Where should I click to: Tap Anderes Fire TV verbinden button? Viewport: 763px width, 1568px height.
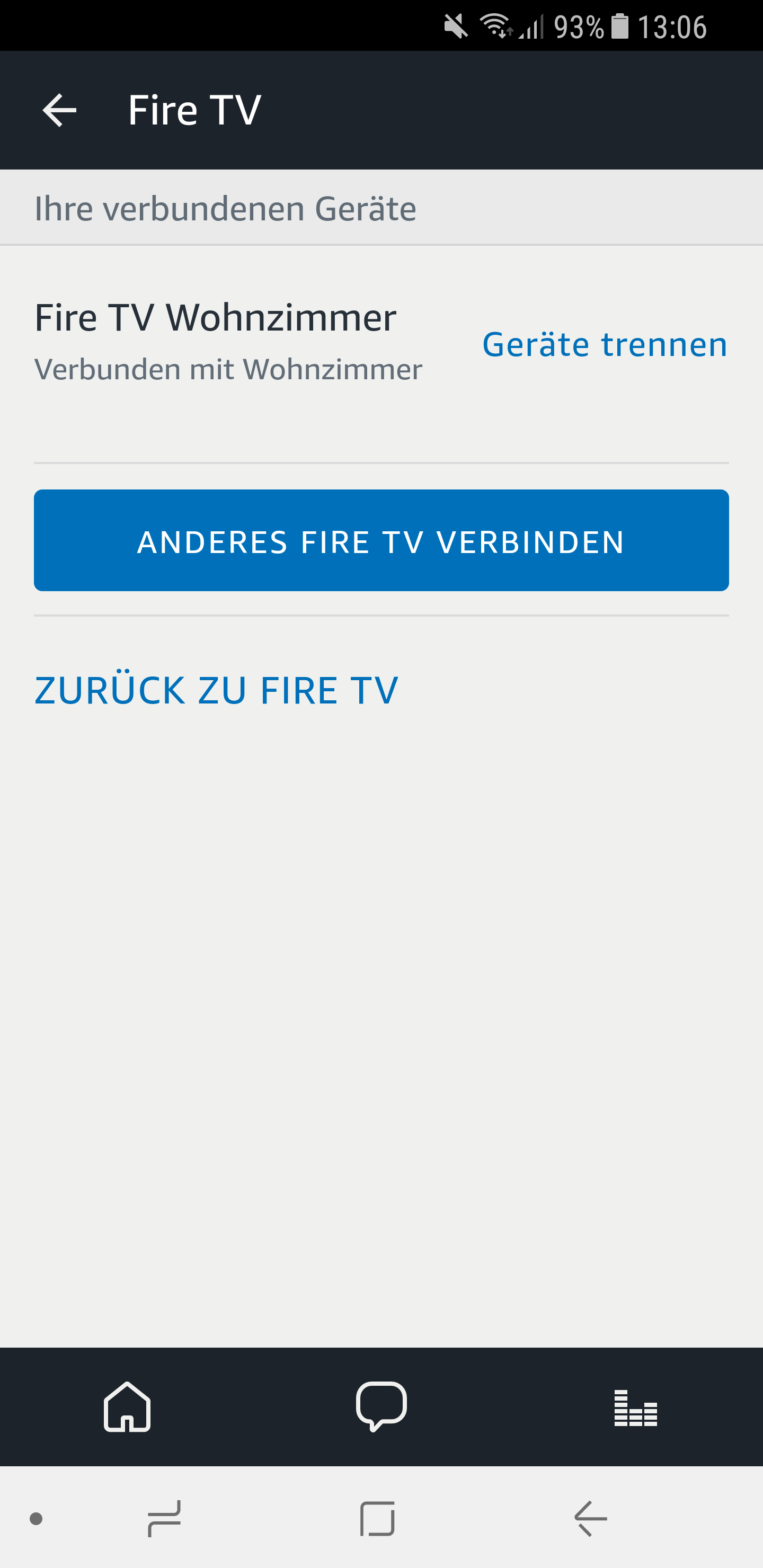coord(381,540)
